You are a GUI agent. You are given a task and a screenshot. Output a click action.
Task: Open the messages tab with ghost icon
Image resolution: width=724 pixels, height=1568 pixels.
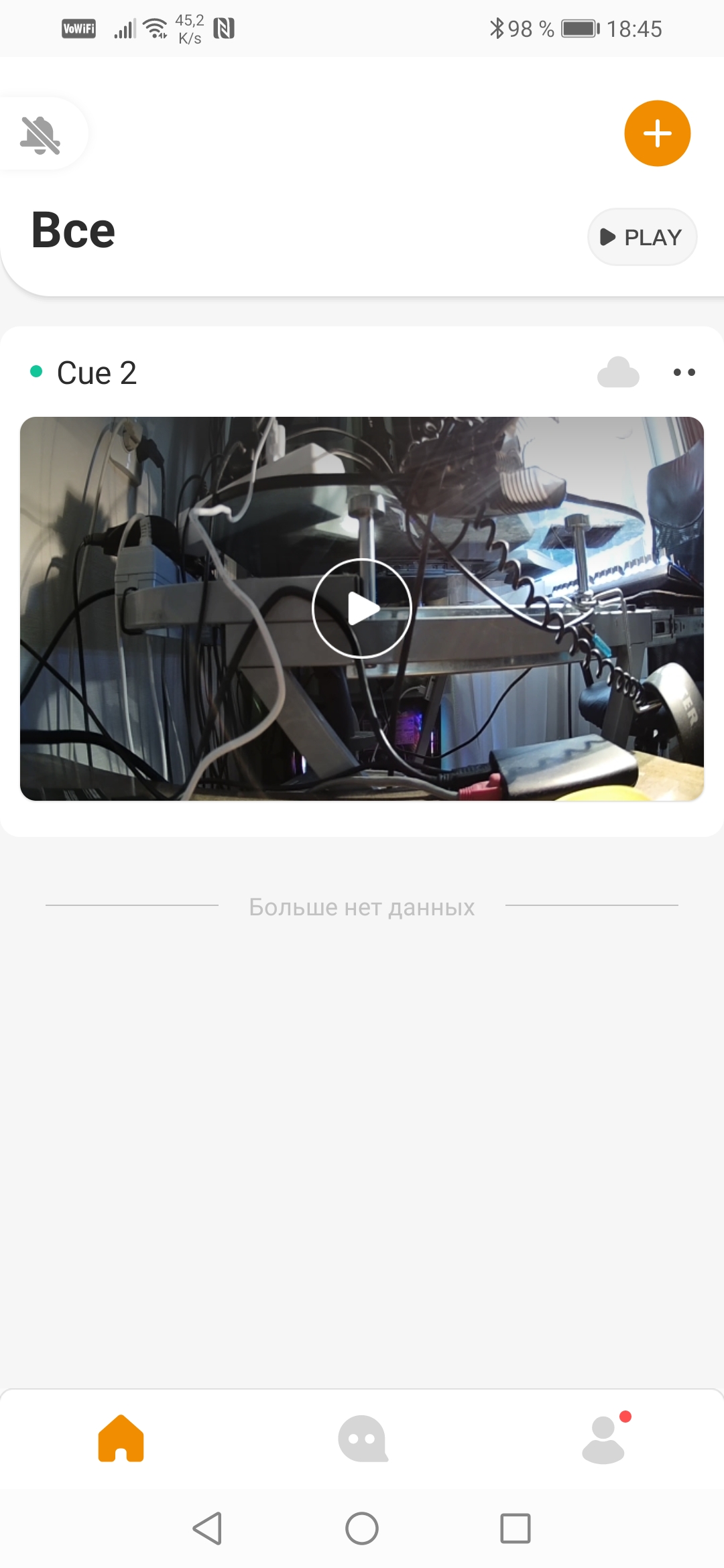click(363, 1438)
